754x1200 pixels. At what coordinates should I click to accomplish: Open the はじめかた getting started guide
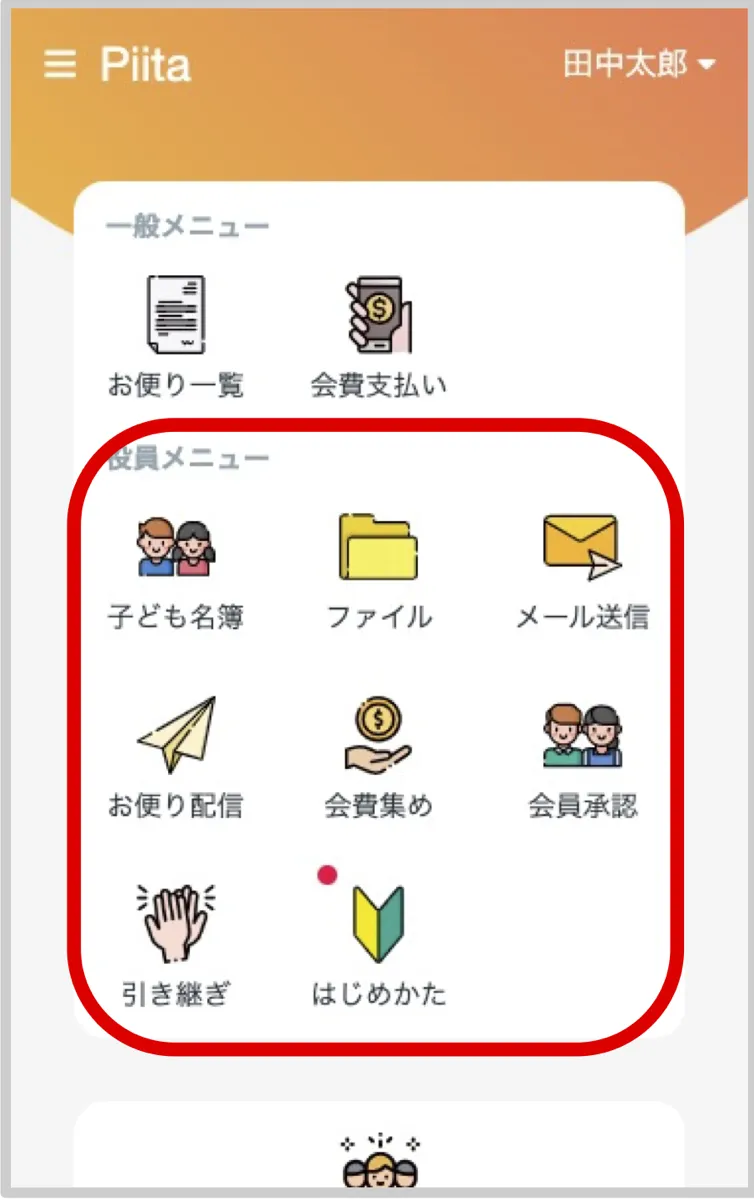tap(379, 942)
